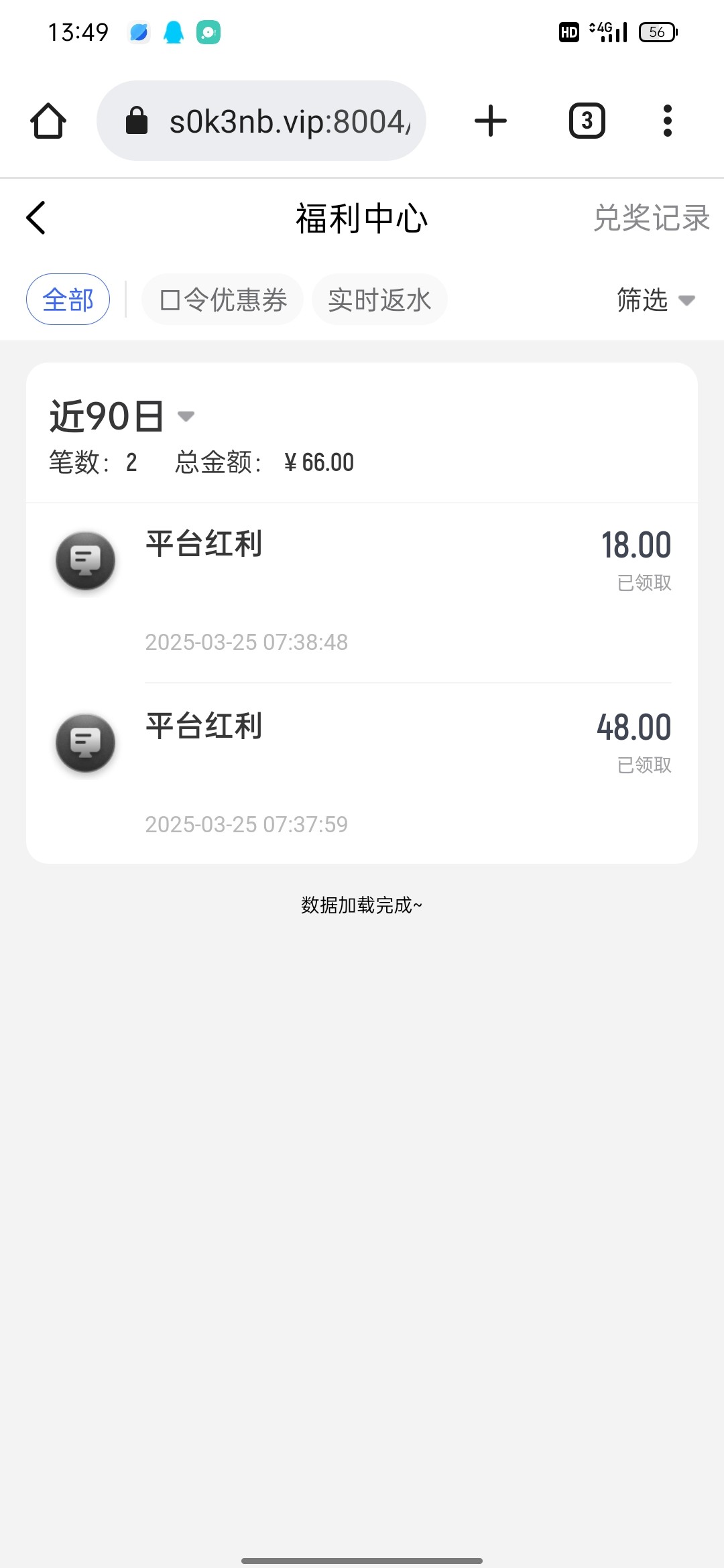Open the browser overflow menu
Viewport: 724px width, 1568px height.
pos(667,121)
